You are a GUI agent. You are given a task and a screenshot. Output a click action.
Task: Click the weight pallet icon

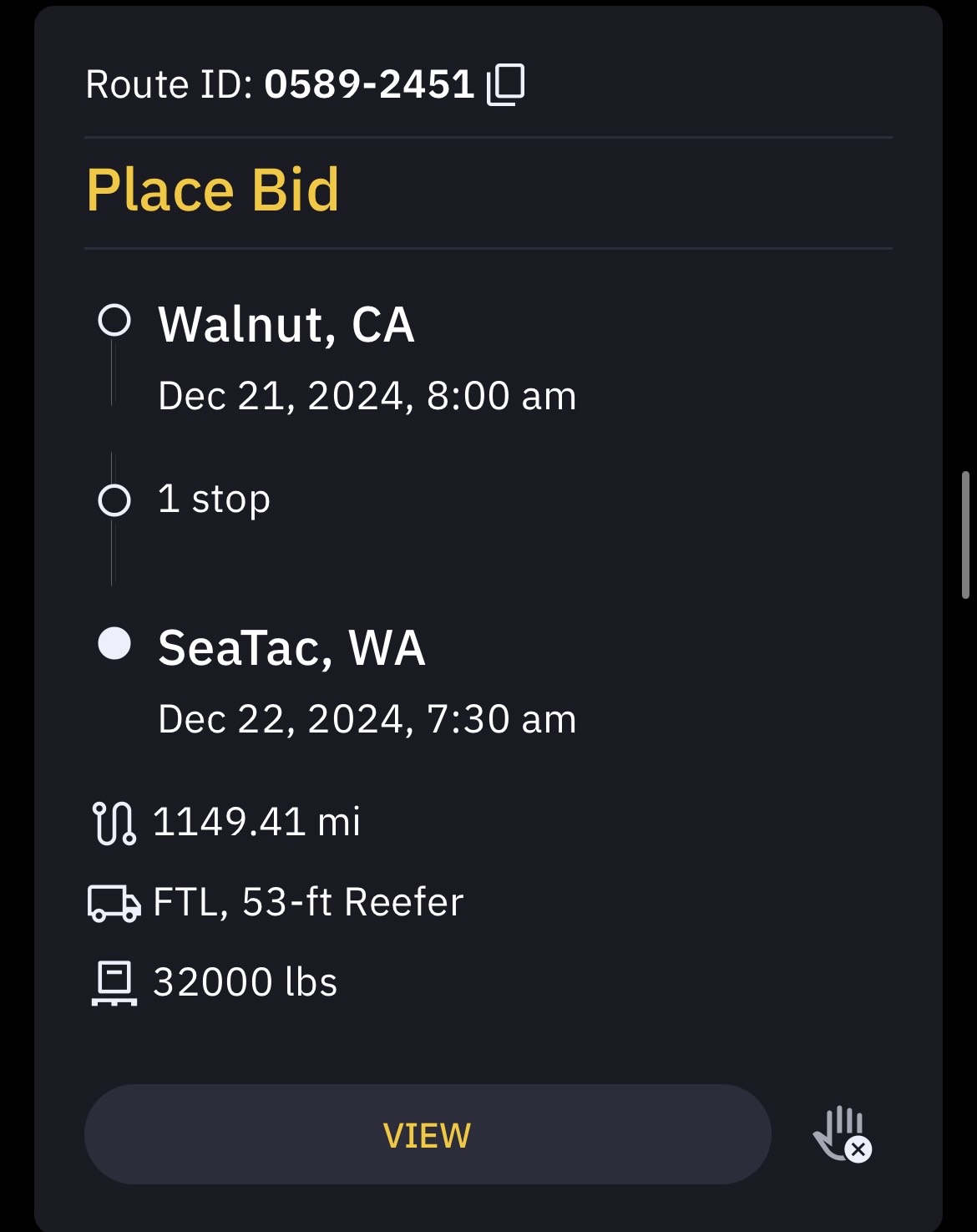click(114, 983)
